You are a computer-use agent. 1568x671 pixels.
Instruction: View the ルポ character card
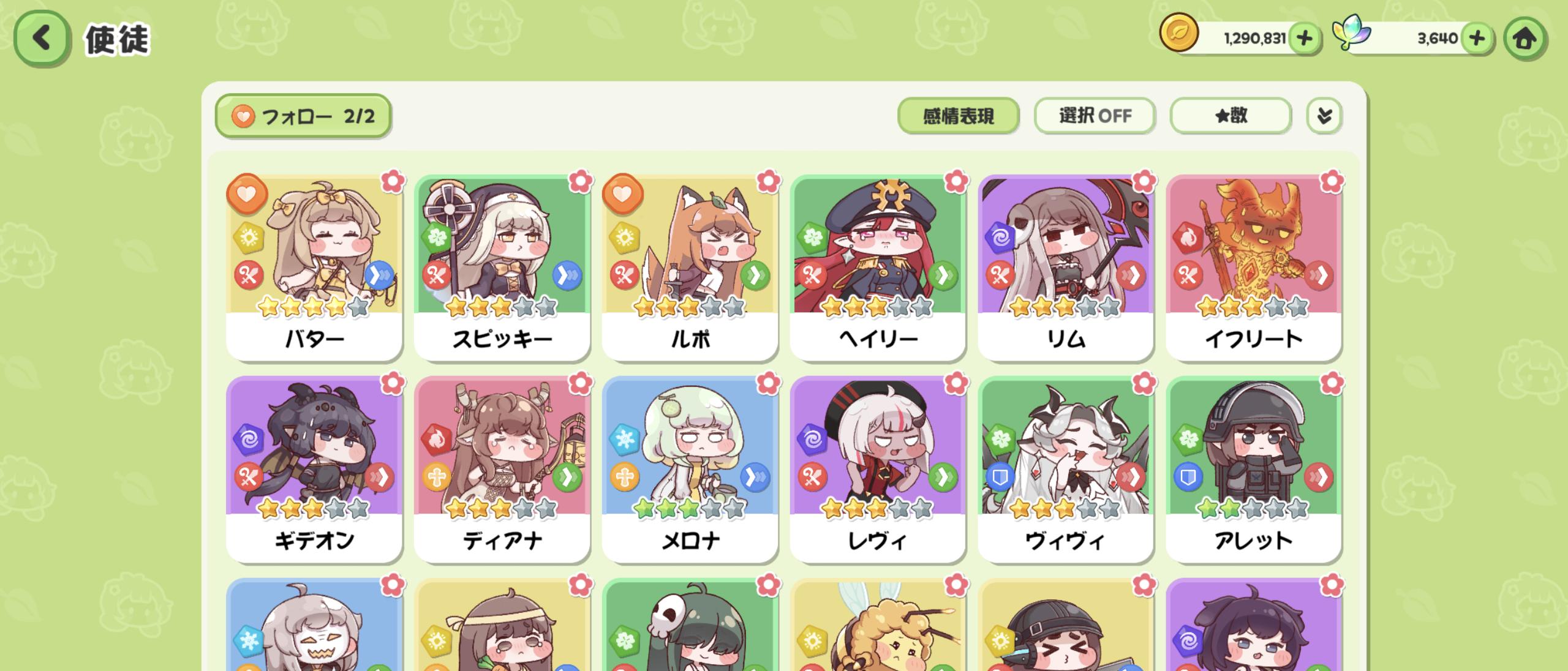[x=690, y=268]
